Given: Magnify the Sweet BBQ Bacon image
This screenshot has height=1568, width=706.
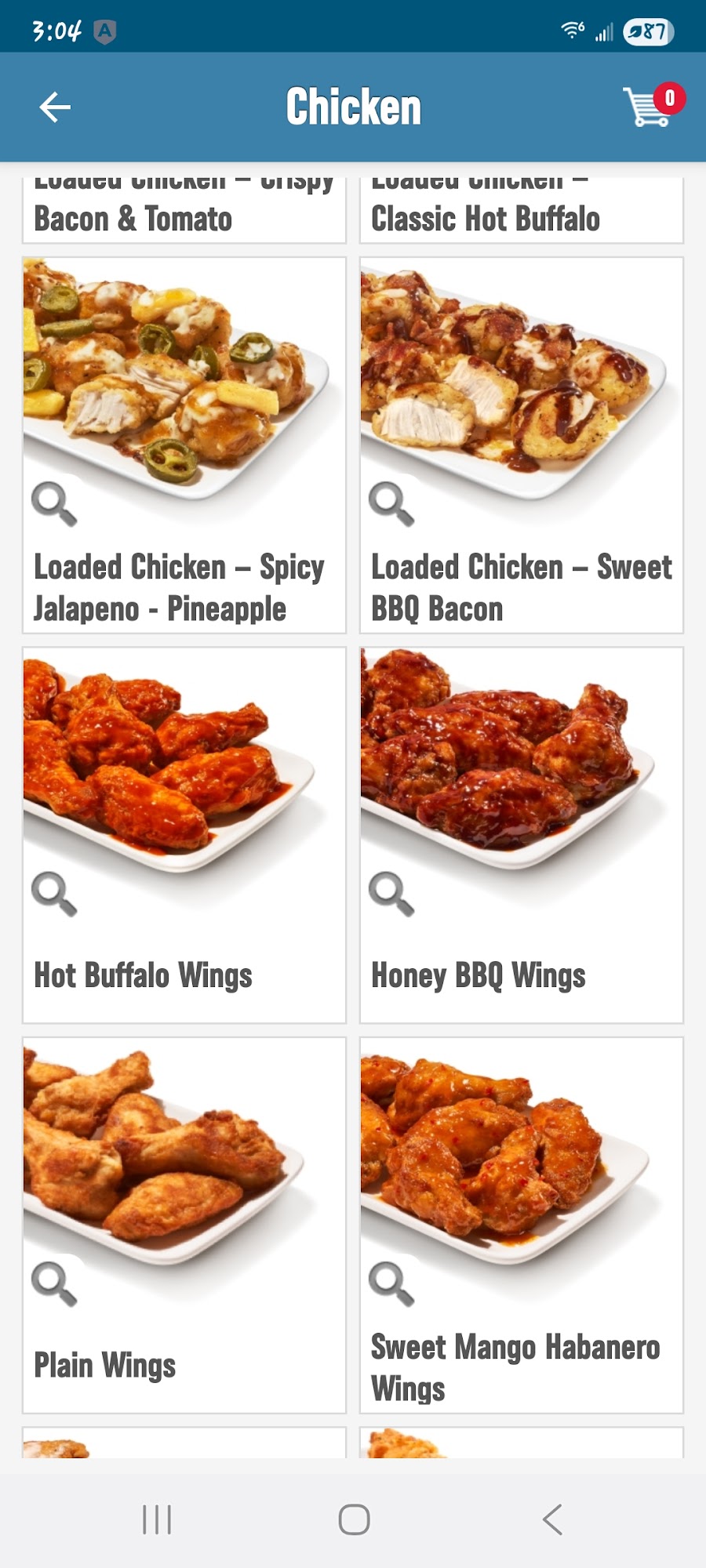Looking at the screenshot, I should (391, 503).
